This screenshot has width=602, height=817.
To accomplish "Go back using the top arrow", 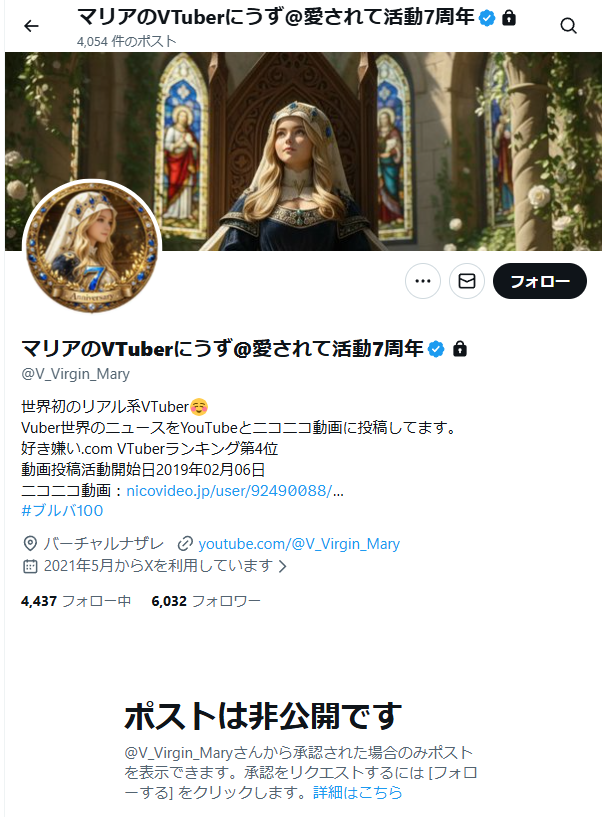I will (31, 26).
